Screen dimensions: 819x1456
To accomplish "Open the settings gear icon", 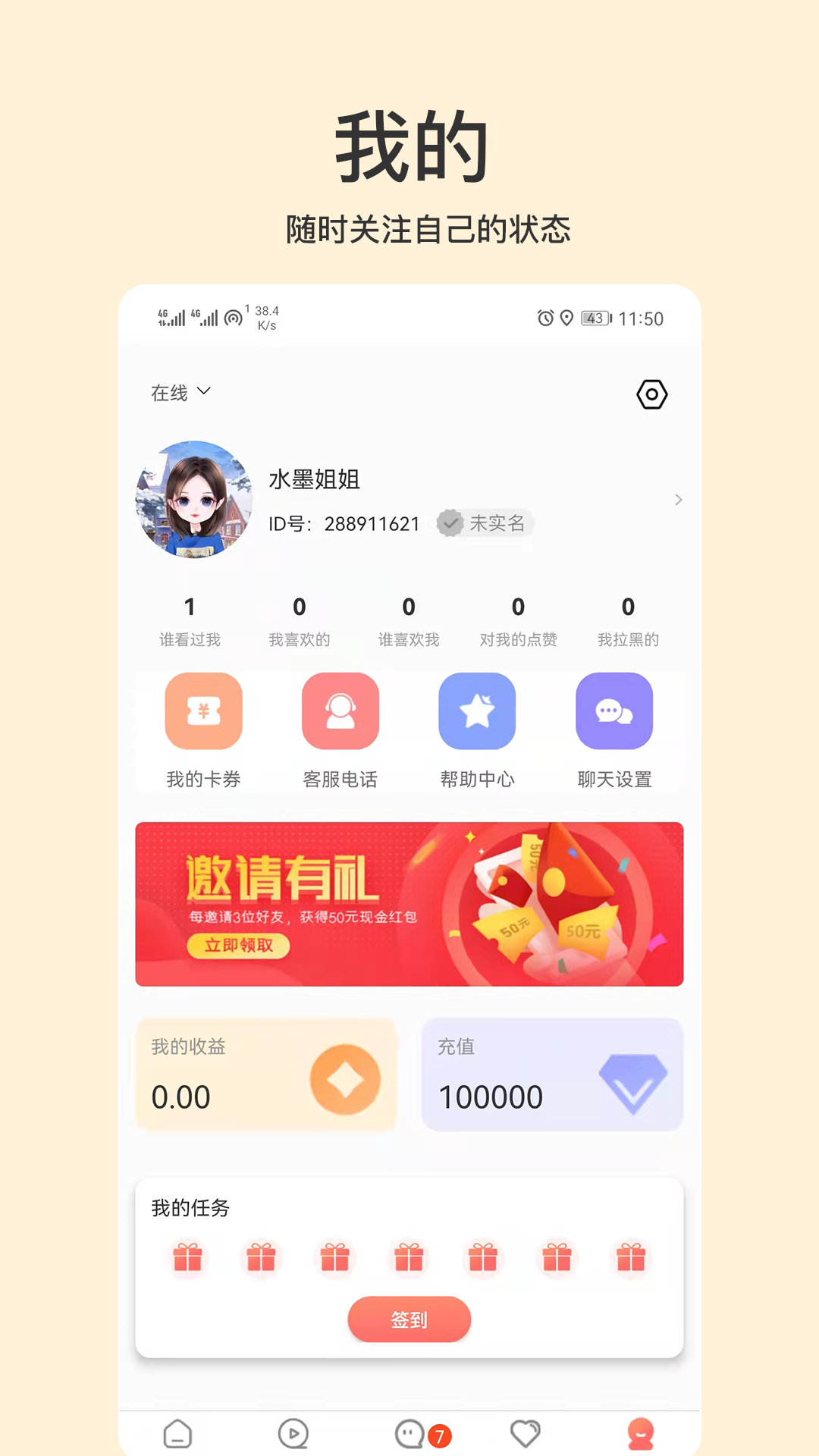I will (x=652, y=393).
